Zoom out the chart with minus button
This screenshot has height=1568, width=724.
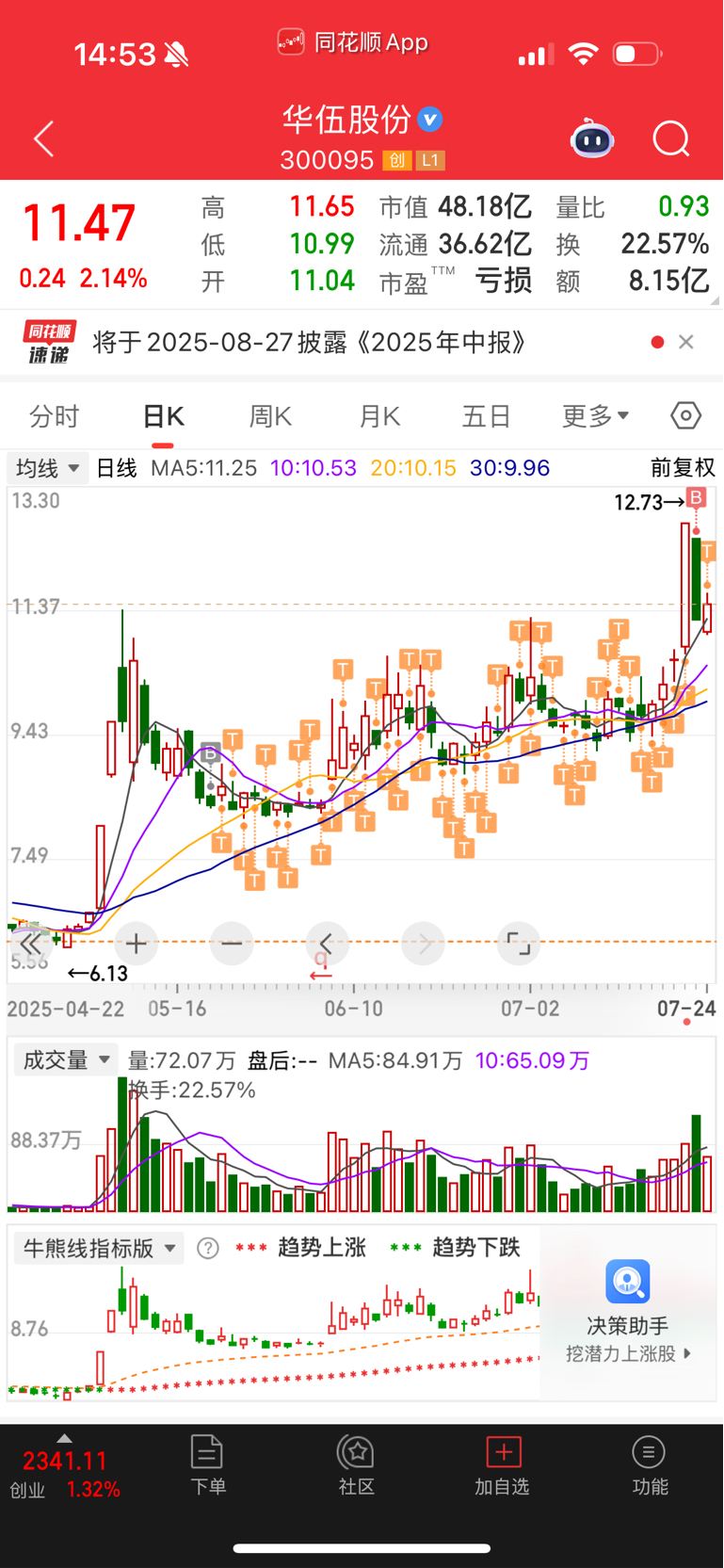tap(232, 943)
